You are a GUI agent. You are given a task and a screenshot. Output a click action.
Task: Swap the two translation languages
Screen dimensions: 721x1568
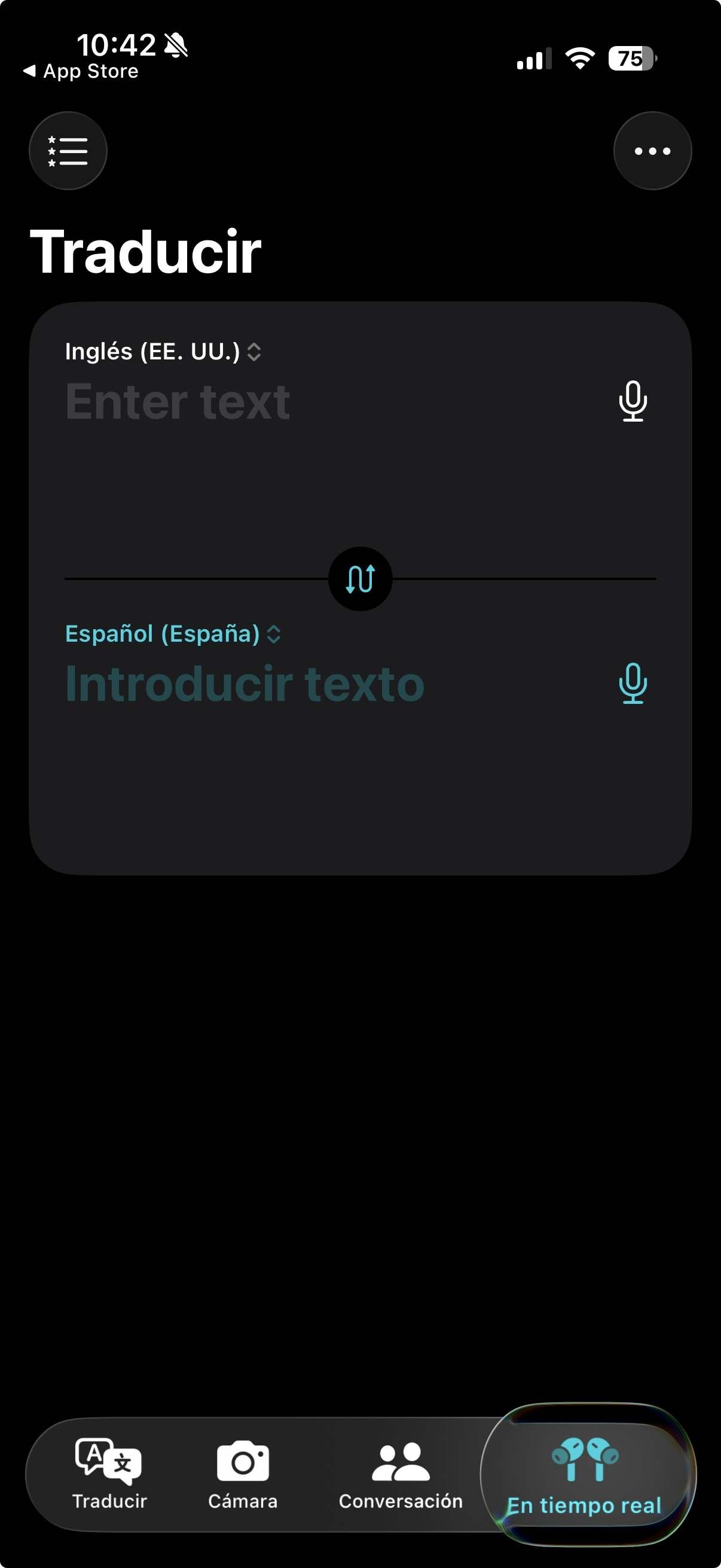[x=360, y=579]
